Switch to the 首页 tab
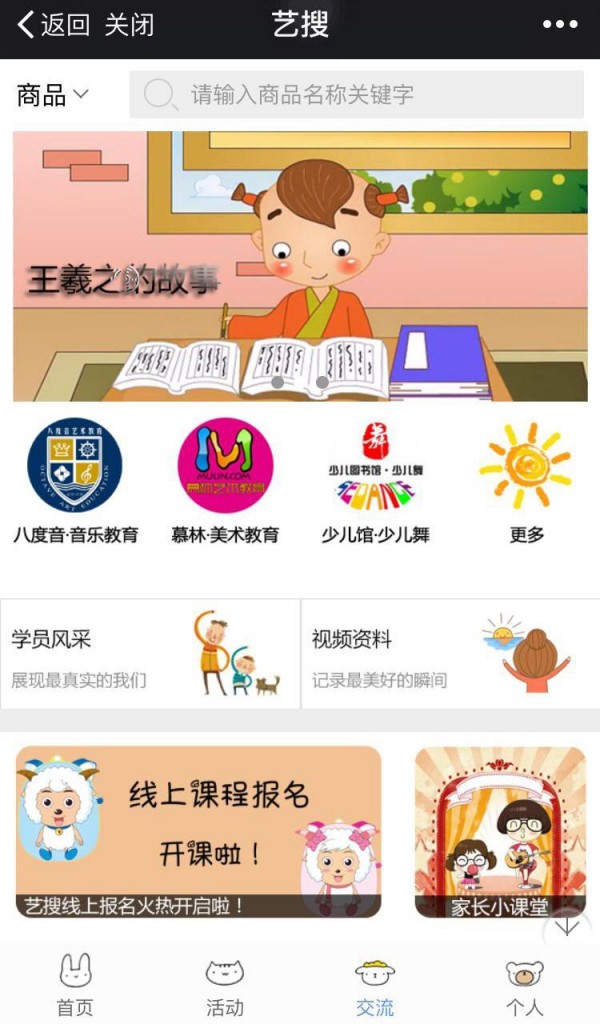 coord(75,985)
